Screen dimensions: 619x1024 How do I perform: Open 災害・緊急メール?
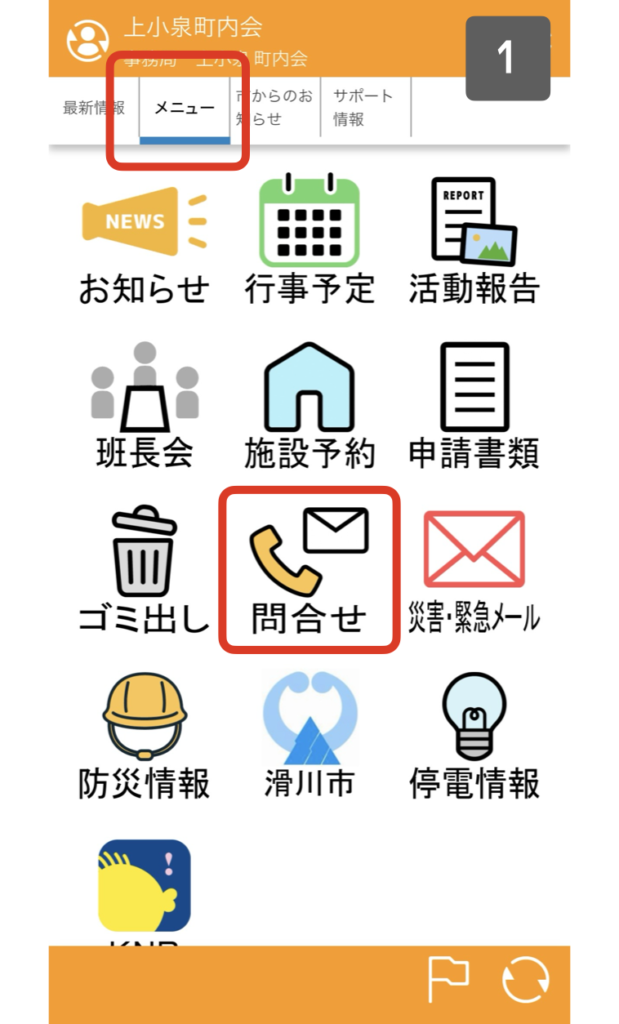click(x=474, y=571)
